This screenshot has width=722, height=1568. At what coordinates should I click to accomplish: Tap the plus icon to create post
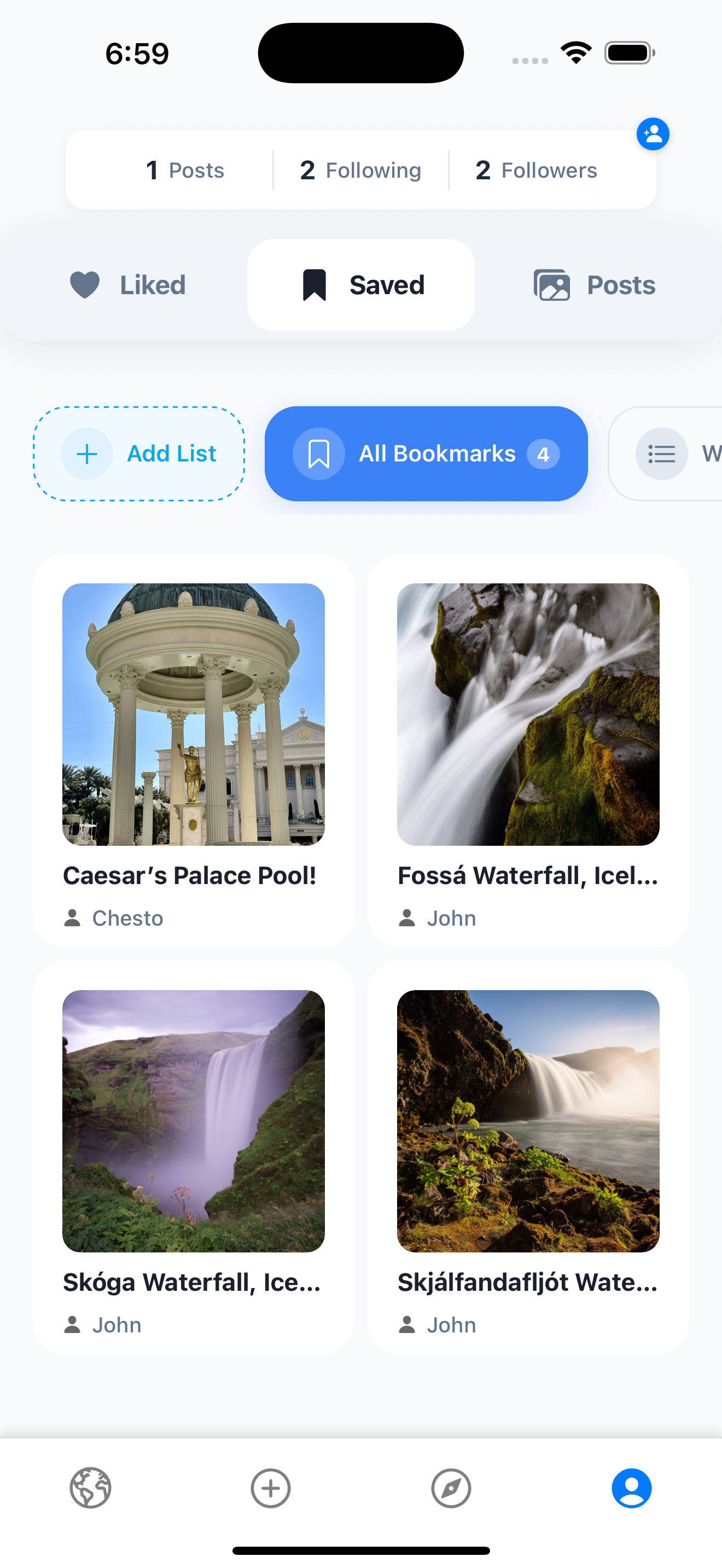point(271,1488)
